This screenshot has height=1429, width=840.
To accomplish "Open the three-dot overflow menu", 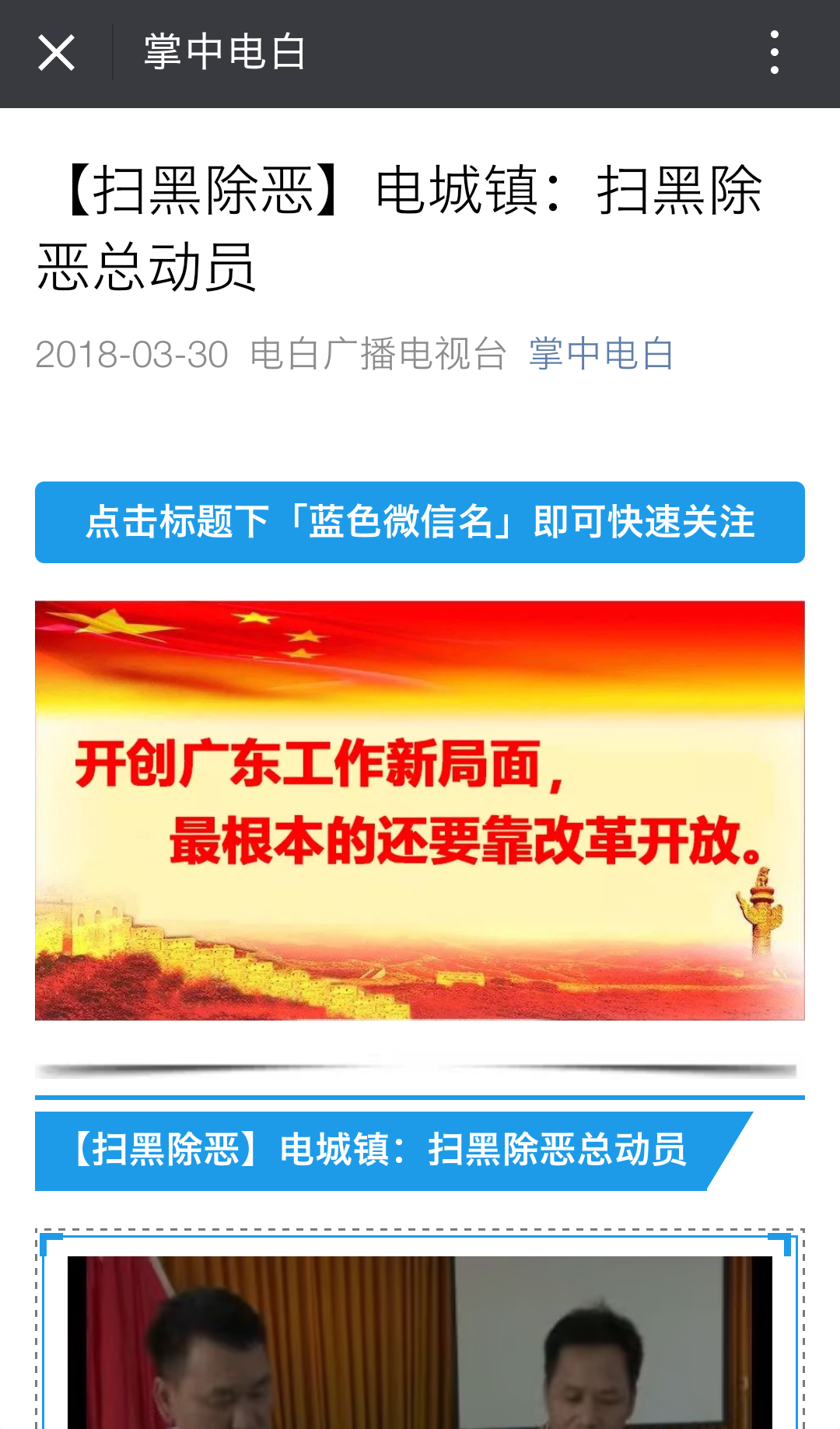I will 774,53.
